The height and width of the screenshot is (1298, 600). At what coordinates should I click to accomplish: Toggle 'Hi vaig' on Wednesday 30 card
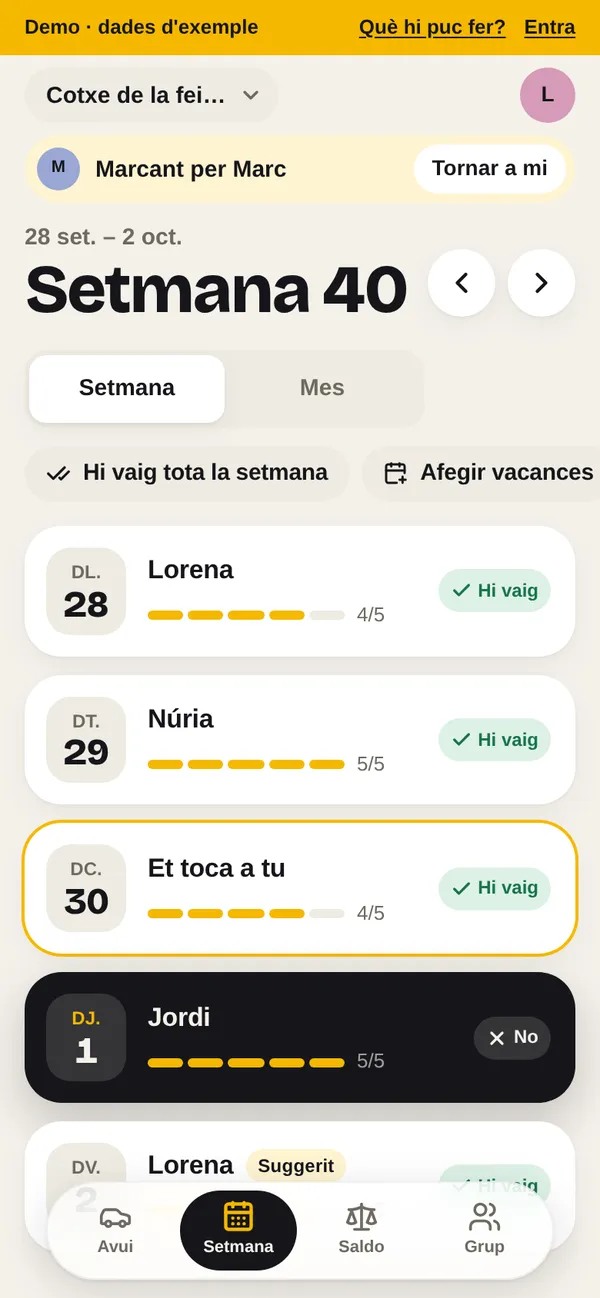click(495, 888)
